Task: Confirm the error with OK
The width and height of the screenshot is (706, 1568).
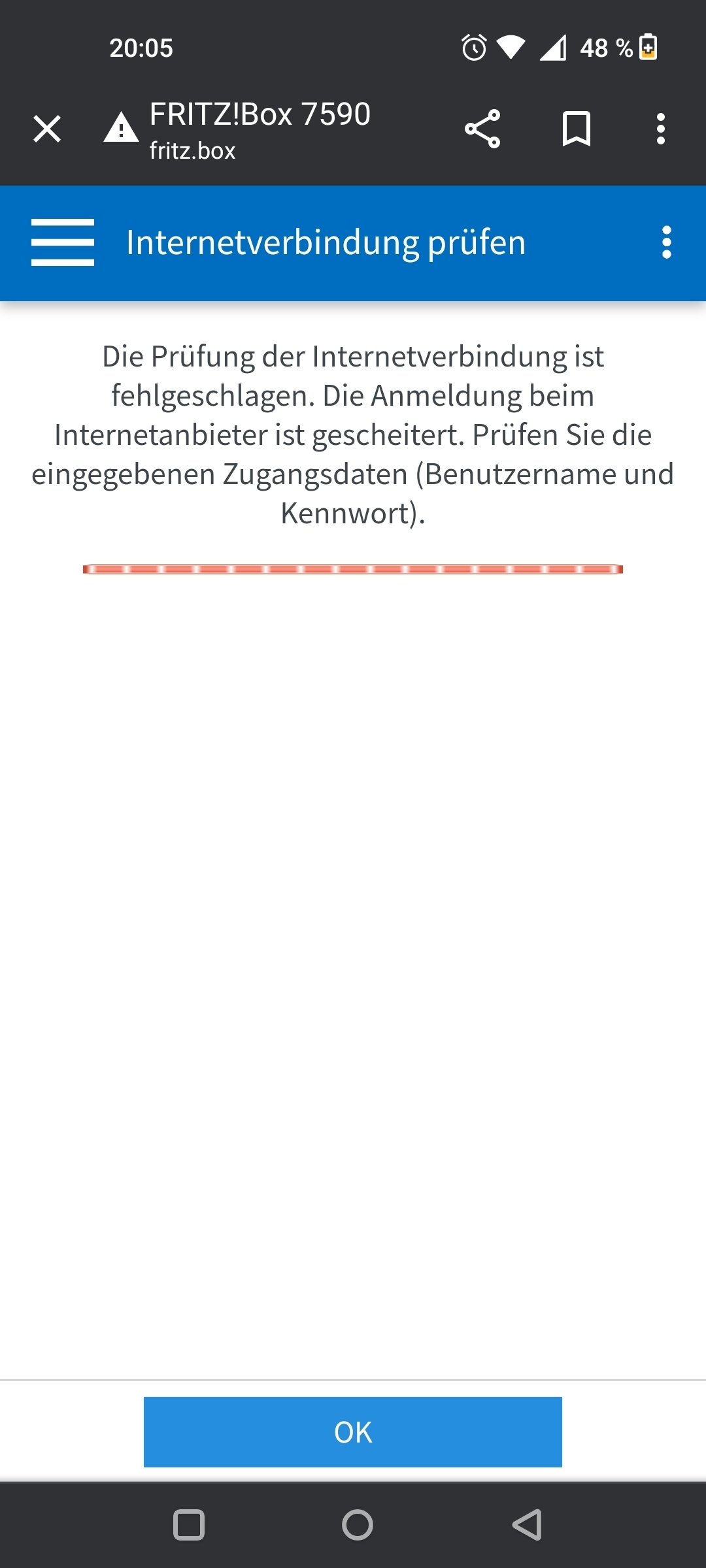Action: pyautogui.click(x=353, y=1432)
